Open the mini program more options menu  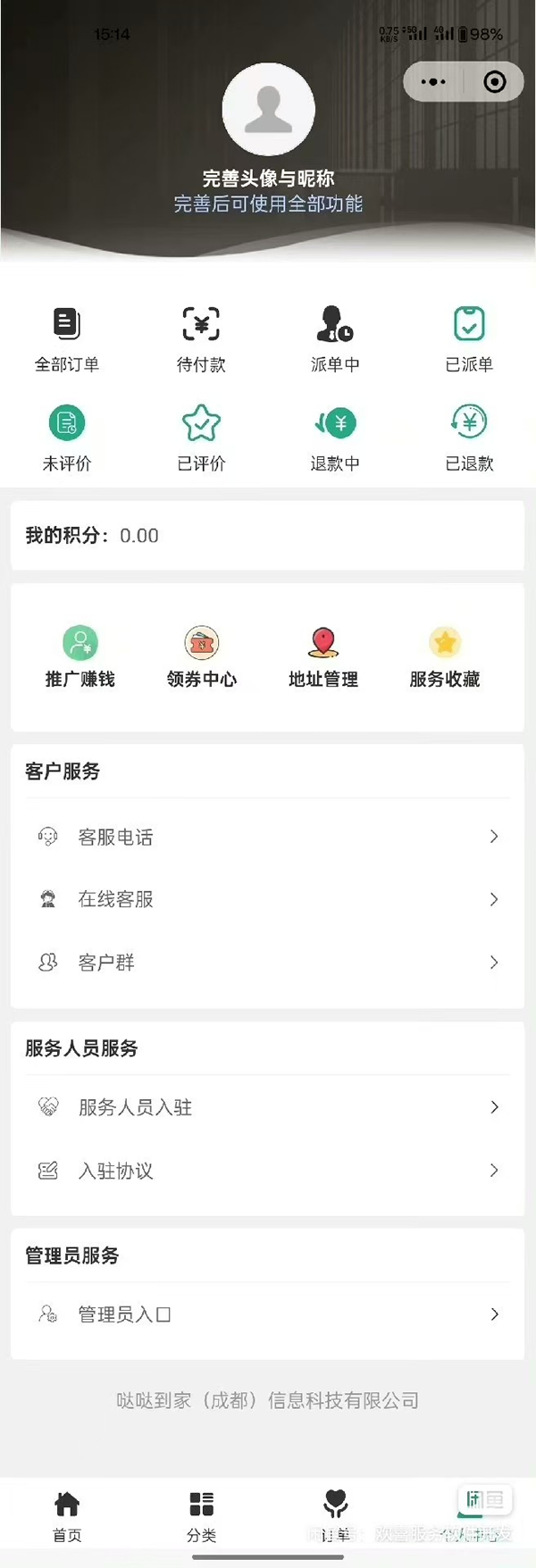[x=433, y=82]
